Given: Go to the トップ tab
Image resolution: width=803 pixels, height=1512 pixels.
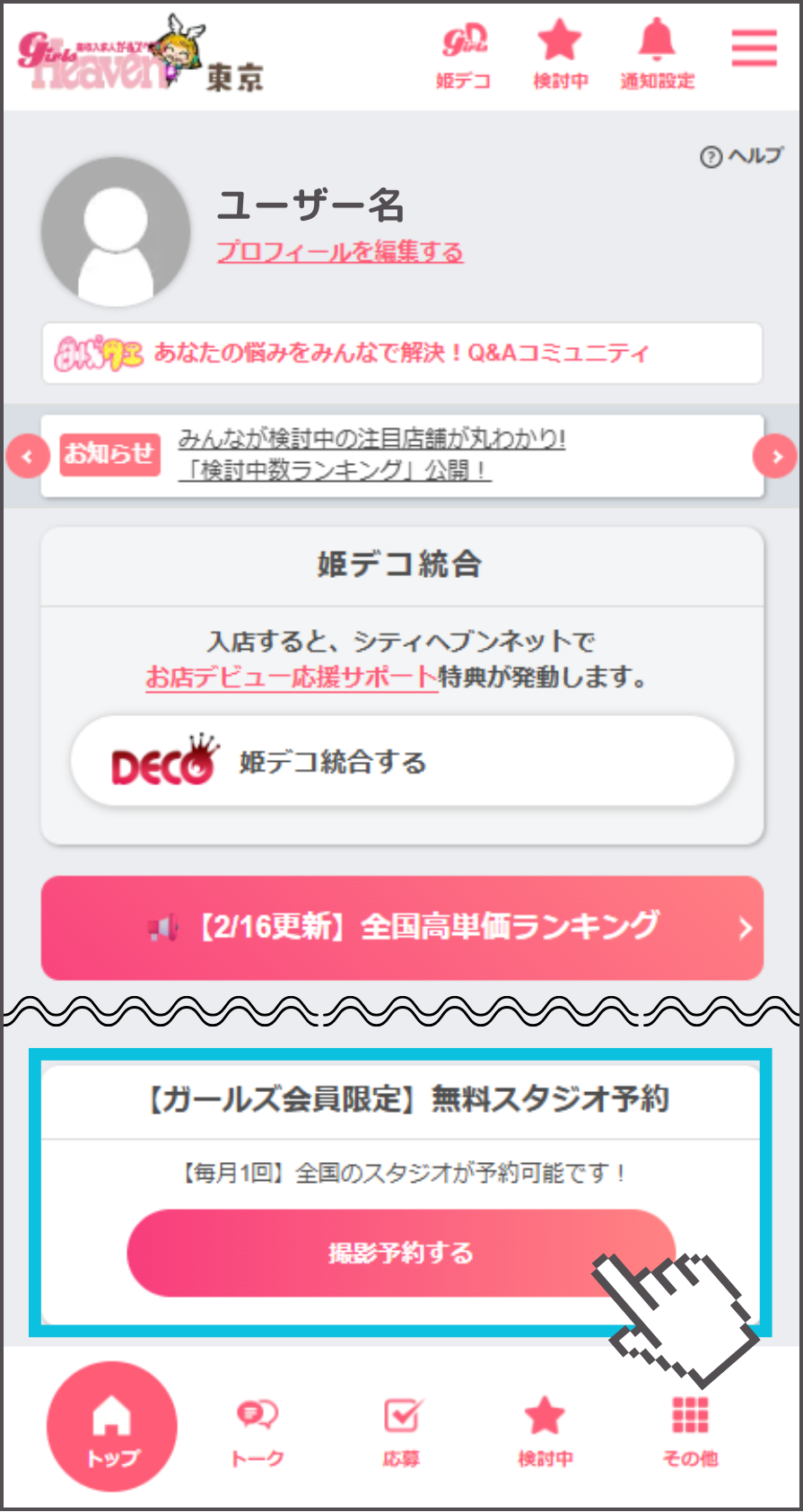Looking at the screenshot, I should coord(112,1426).
